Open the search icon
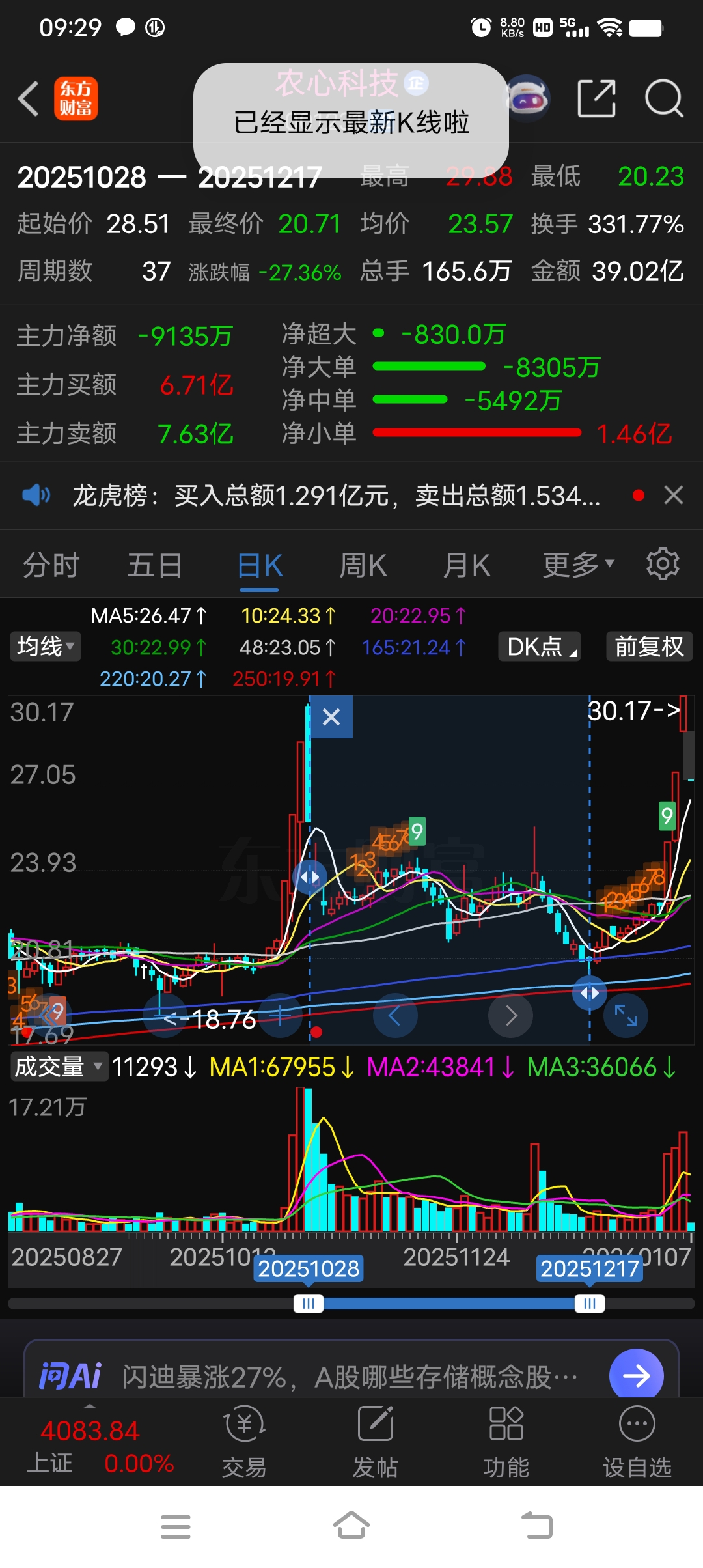 663,98
